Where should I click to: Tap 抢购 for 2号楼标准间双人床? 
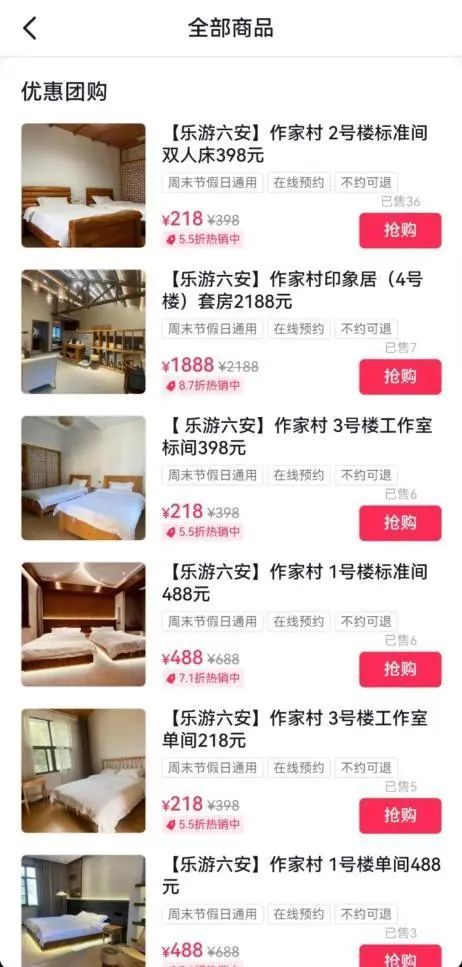pyautogui.click(x=400, y=231)
